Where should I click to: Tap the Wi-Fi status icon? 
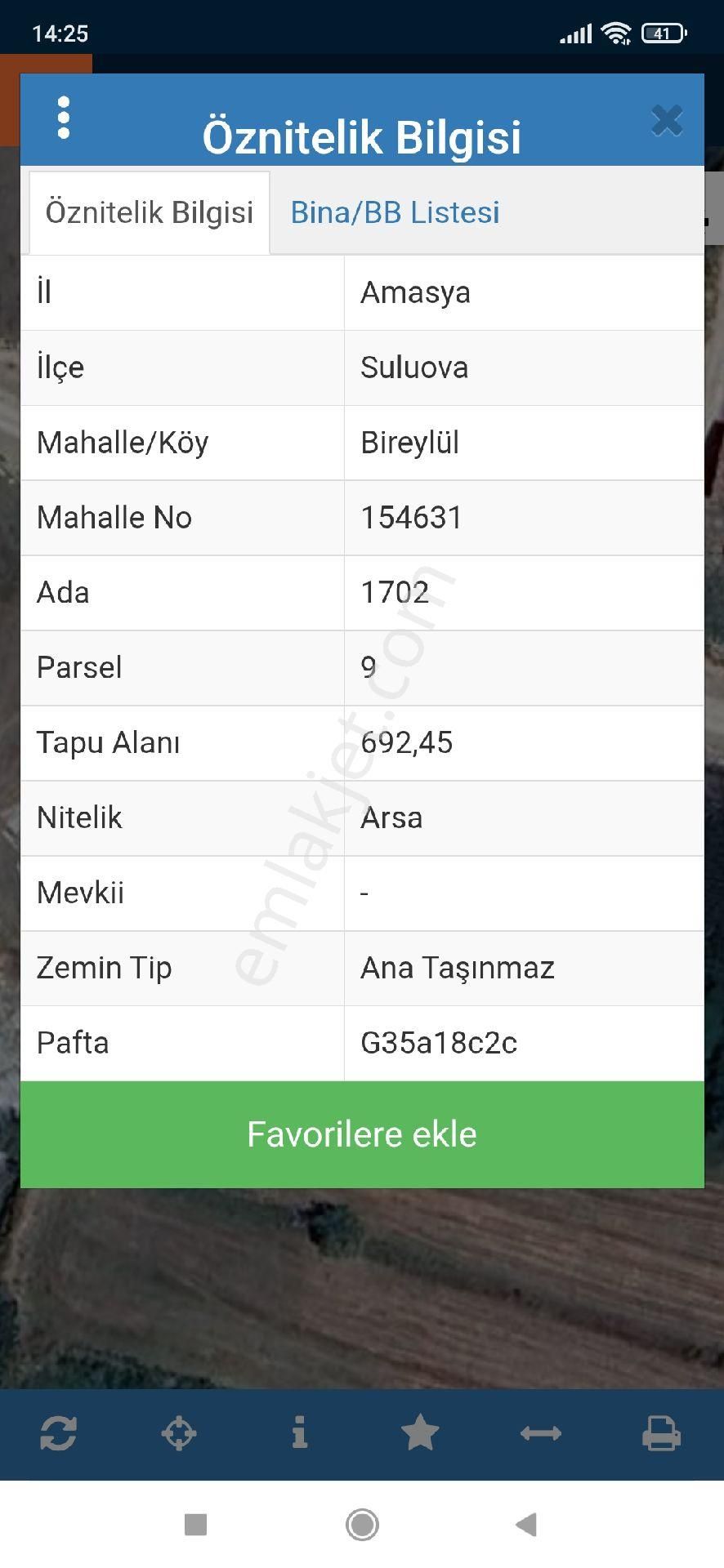[x=619, y=31]
